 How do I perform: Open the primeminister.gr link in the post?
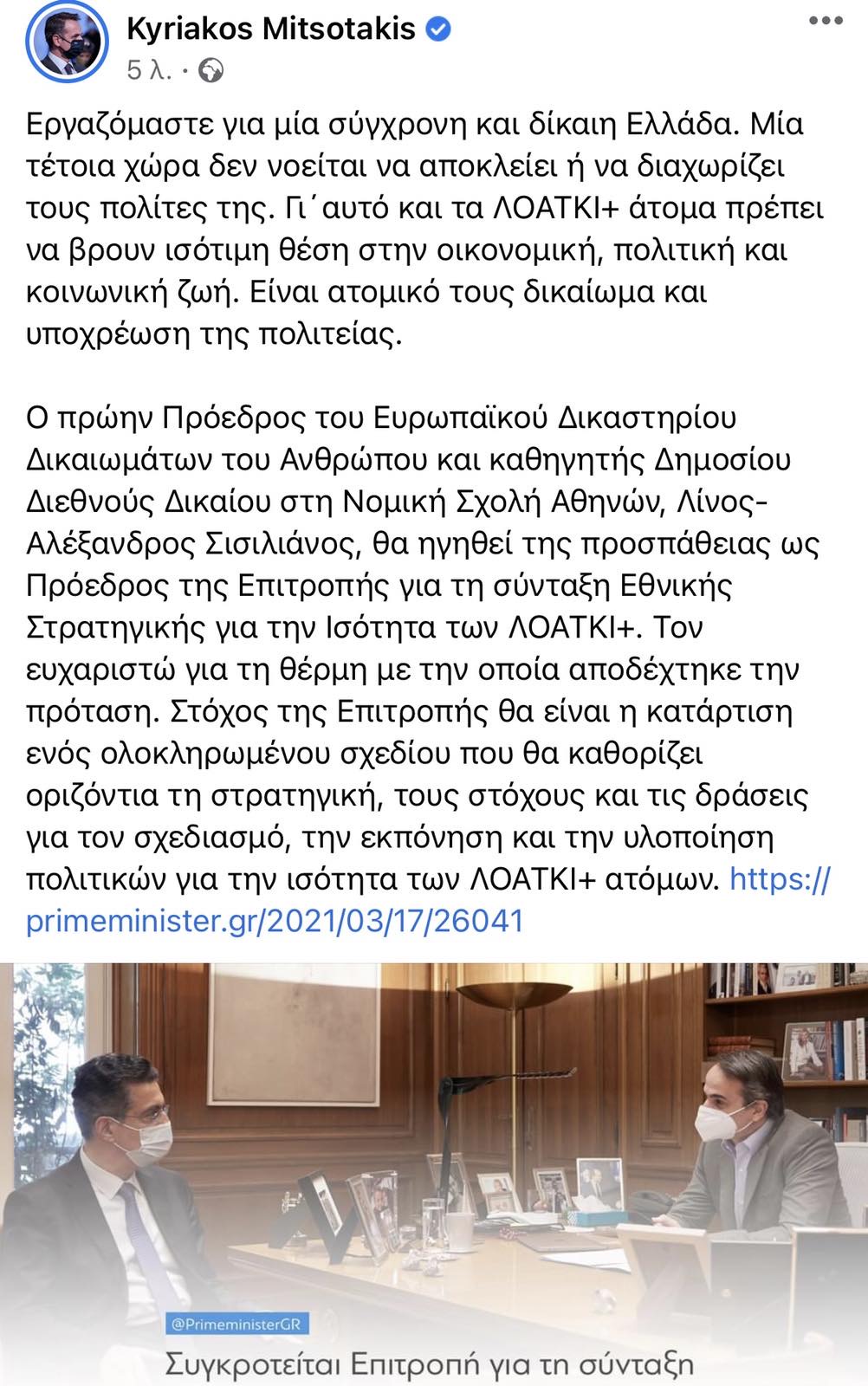(x=275, y=920)
